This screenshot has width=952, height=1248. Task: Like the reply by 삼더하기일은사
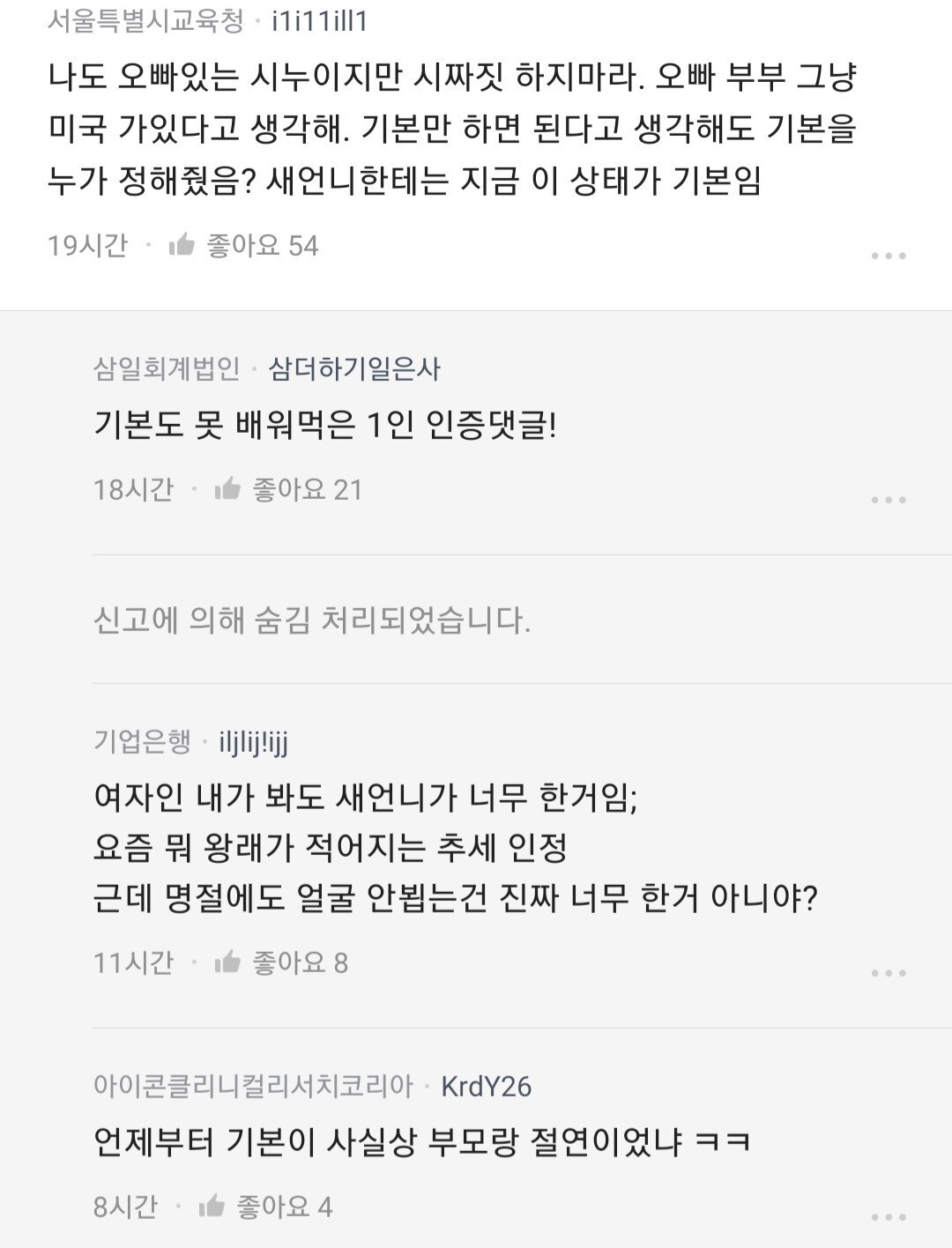(228, 489)
